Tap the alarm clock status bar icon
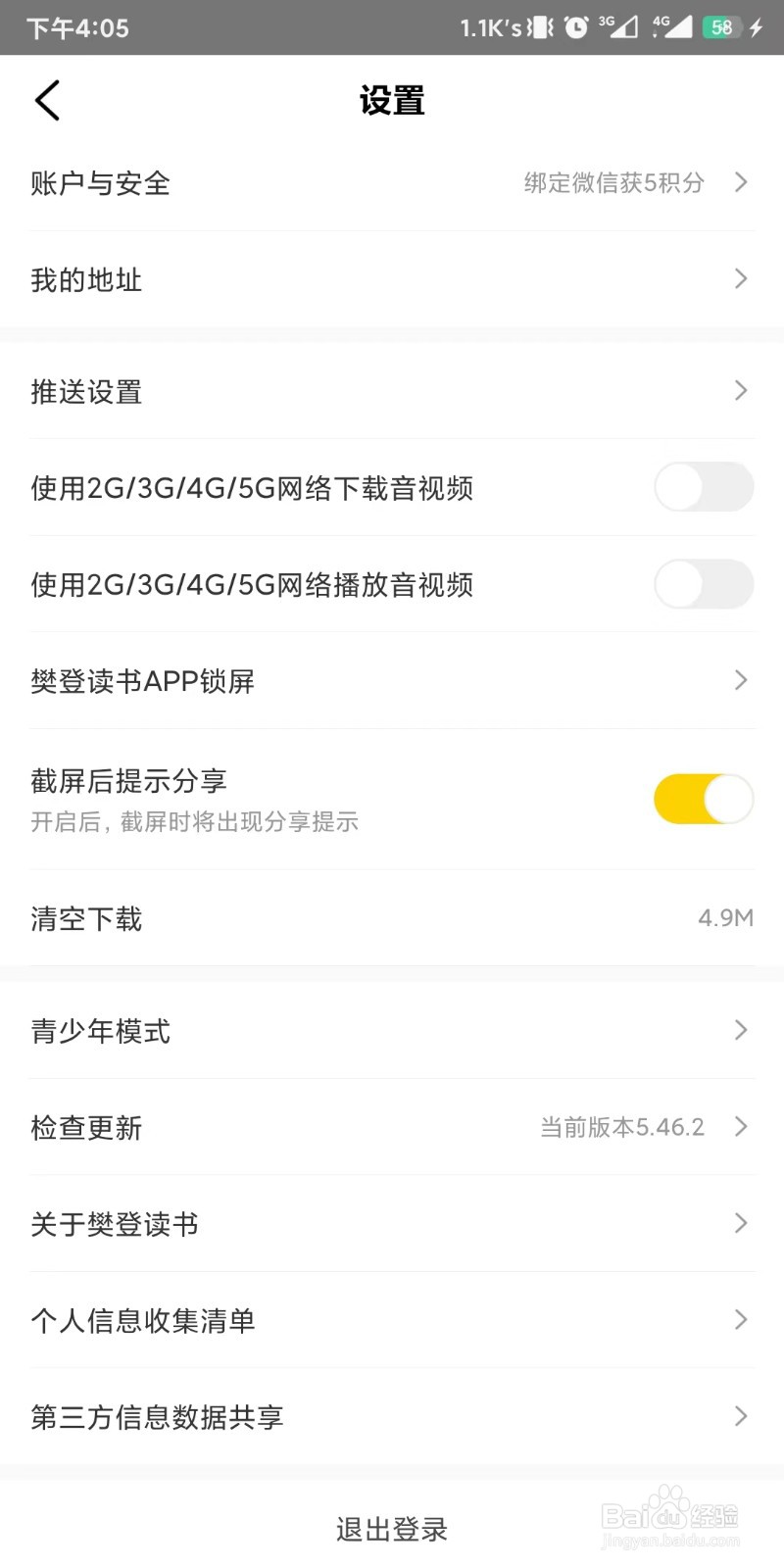Image resolution: width=784 pixels, height=1568 pixels. pyautogui.click(x=576, y=26)
